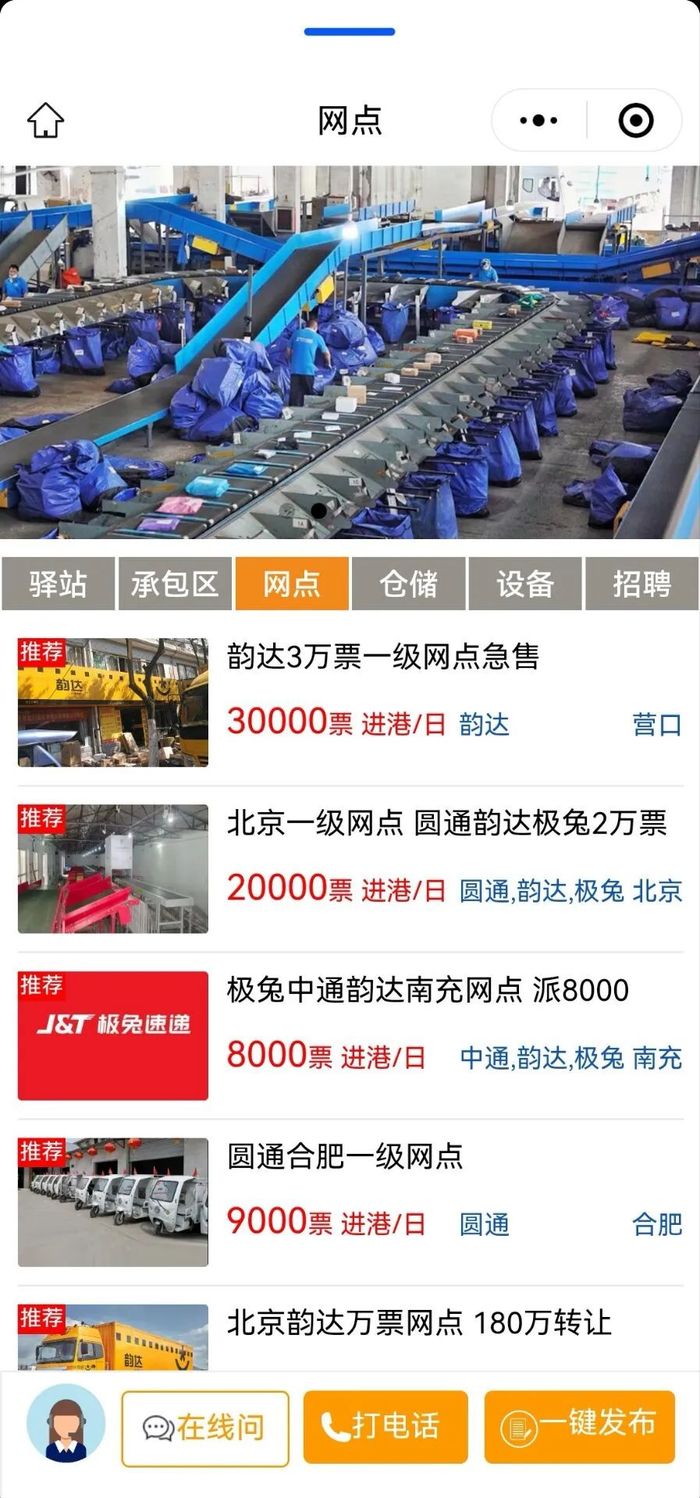Switch to the 承包区 tab
Image resolution: width=700 pixels, height=1498 pixels.
coord(175,584)
